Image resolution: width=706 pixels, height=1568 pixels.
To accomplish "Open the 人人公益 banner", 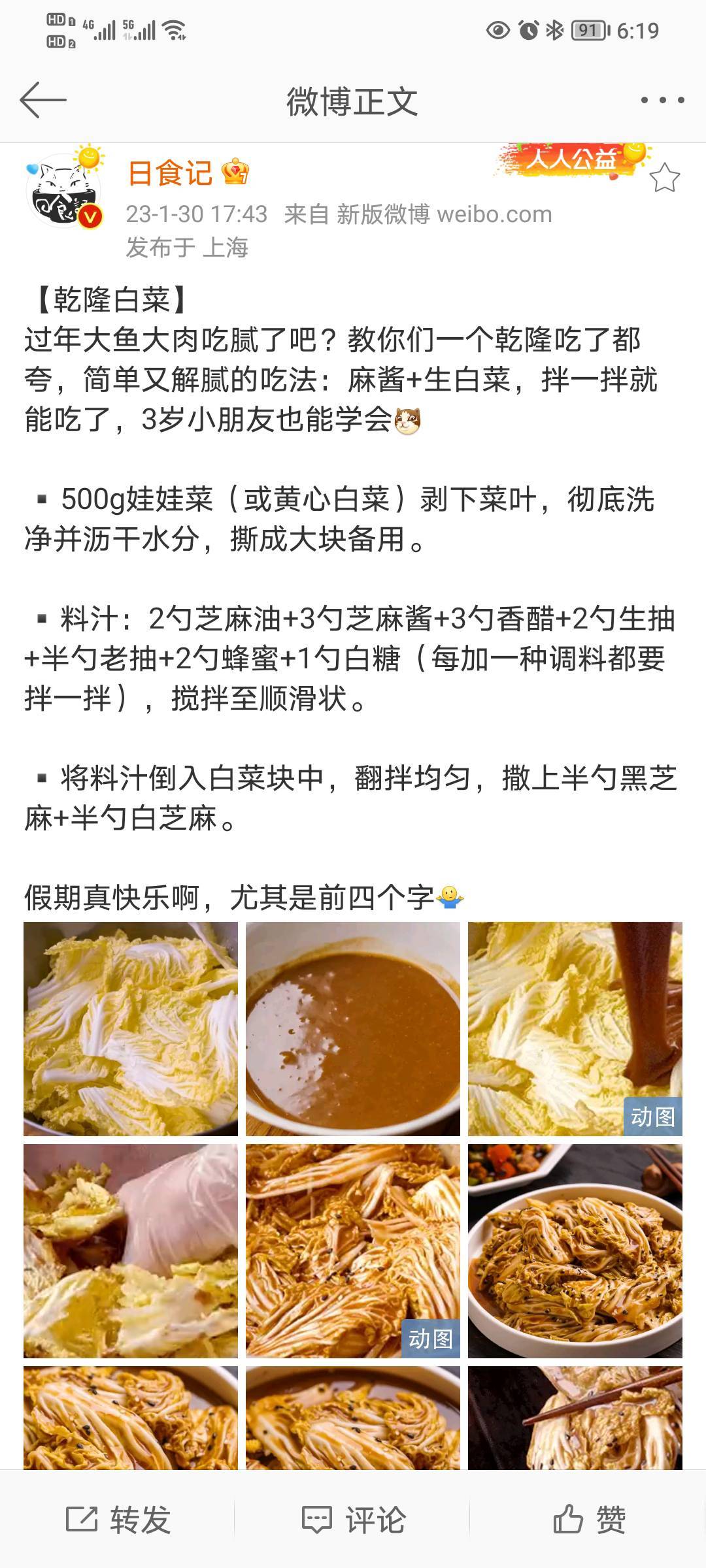I will click(572, 159).
